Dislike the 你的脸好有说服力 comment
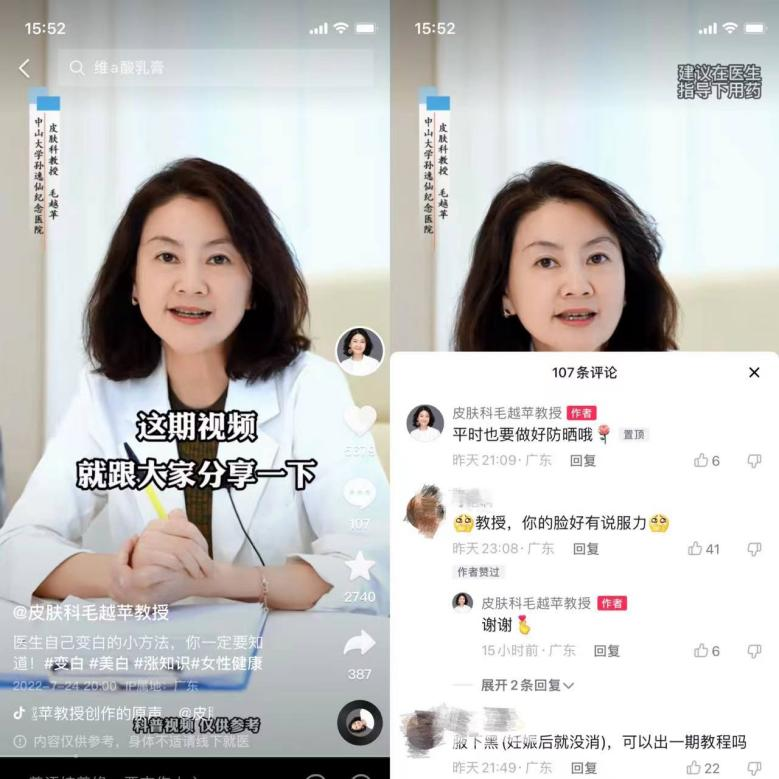Viewport: 779px width, 779px height. pyautogui.click(x=754, y=549)
